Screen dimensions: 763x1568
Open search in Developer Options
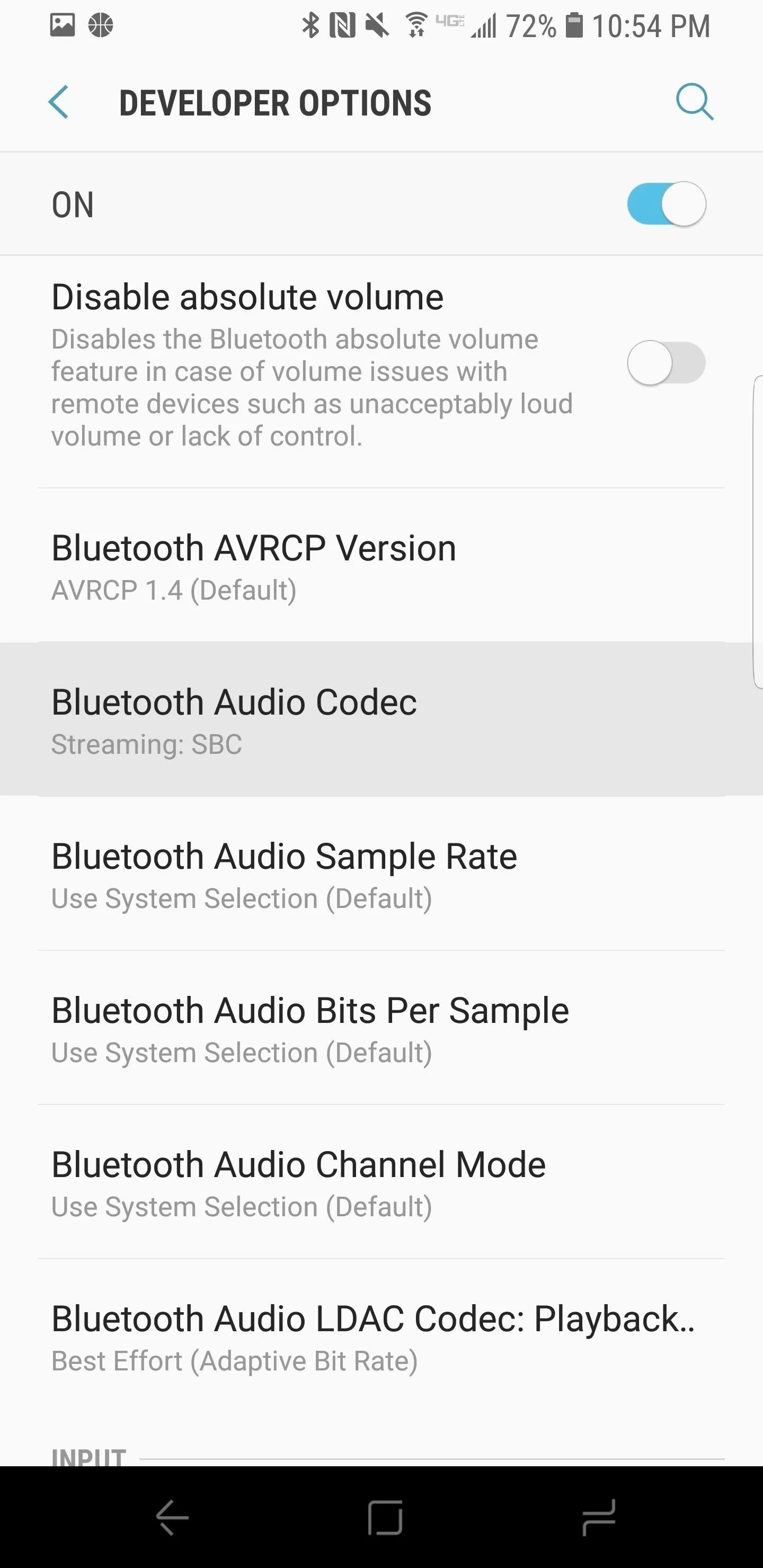[x=694, y=102]
